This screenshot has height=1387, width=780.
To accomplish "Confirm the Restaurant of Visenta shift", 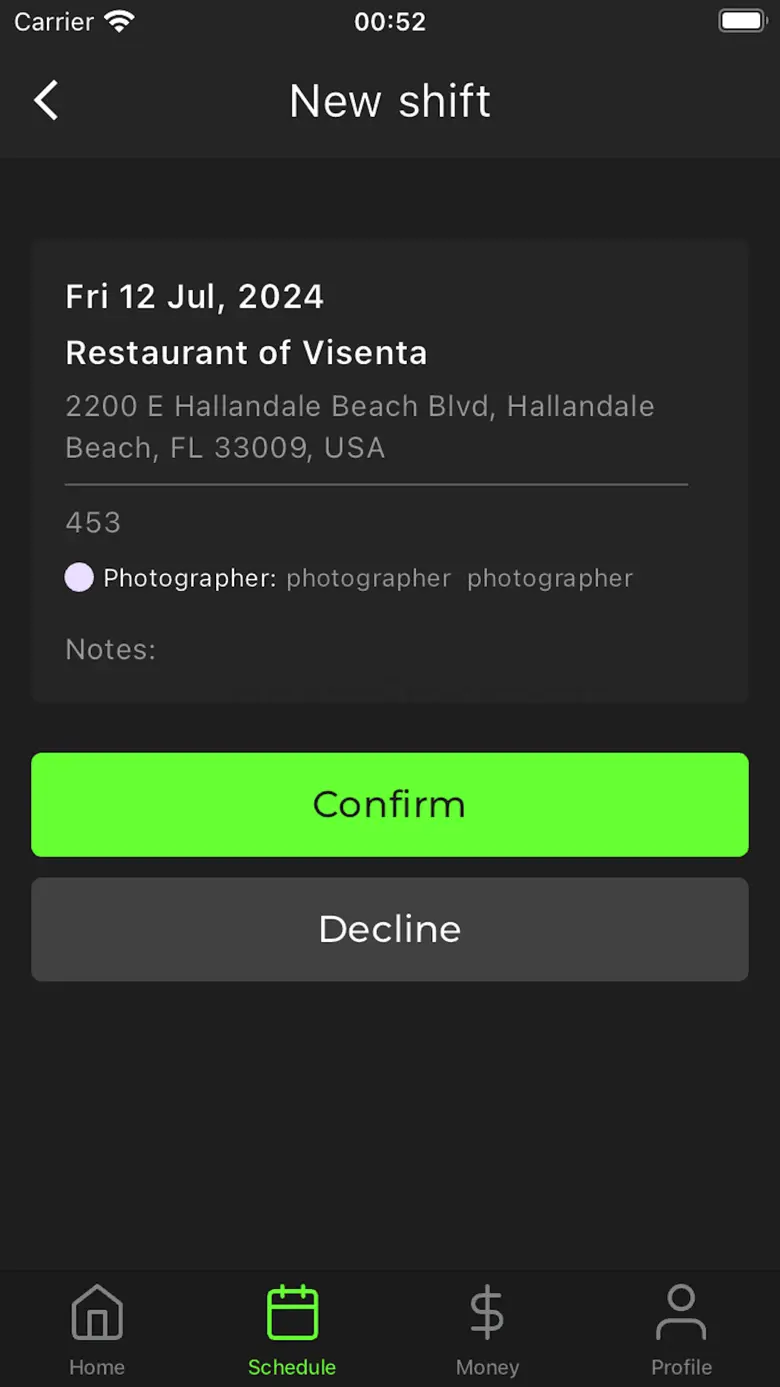I will pos(389,804).
